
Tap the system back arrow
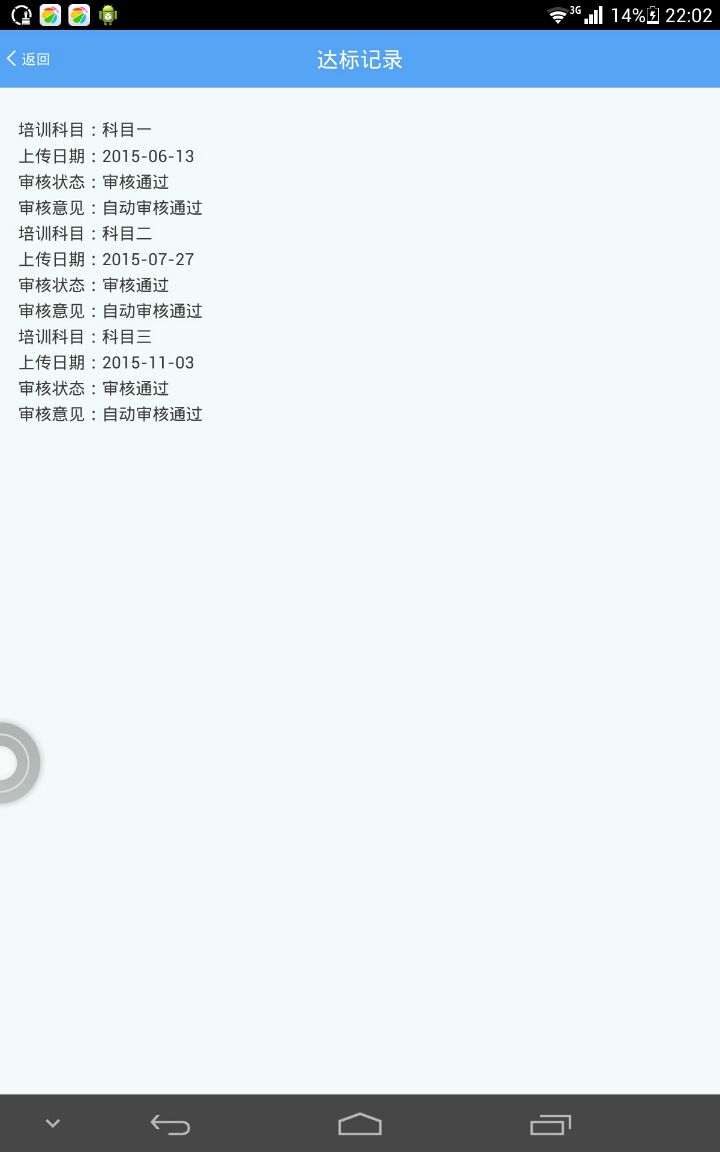[x=170, y=1124]
